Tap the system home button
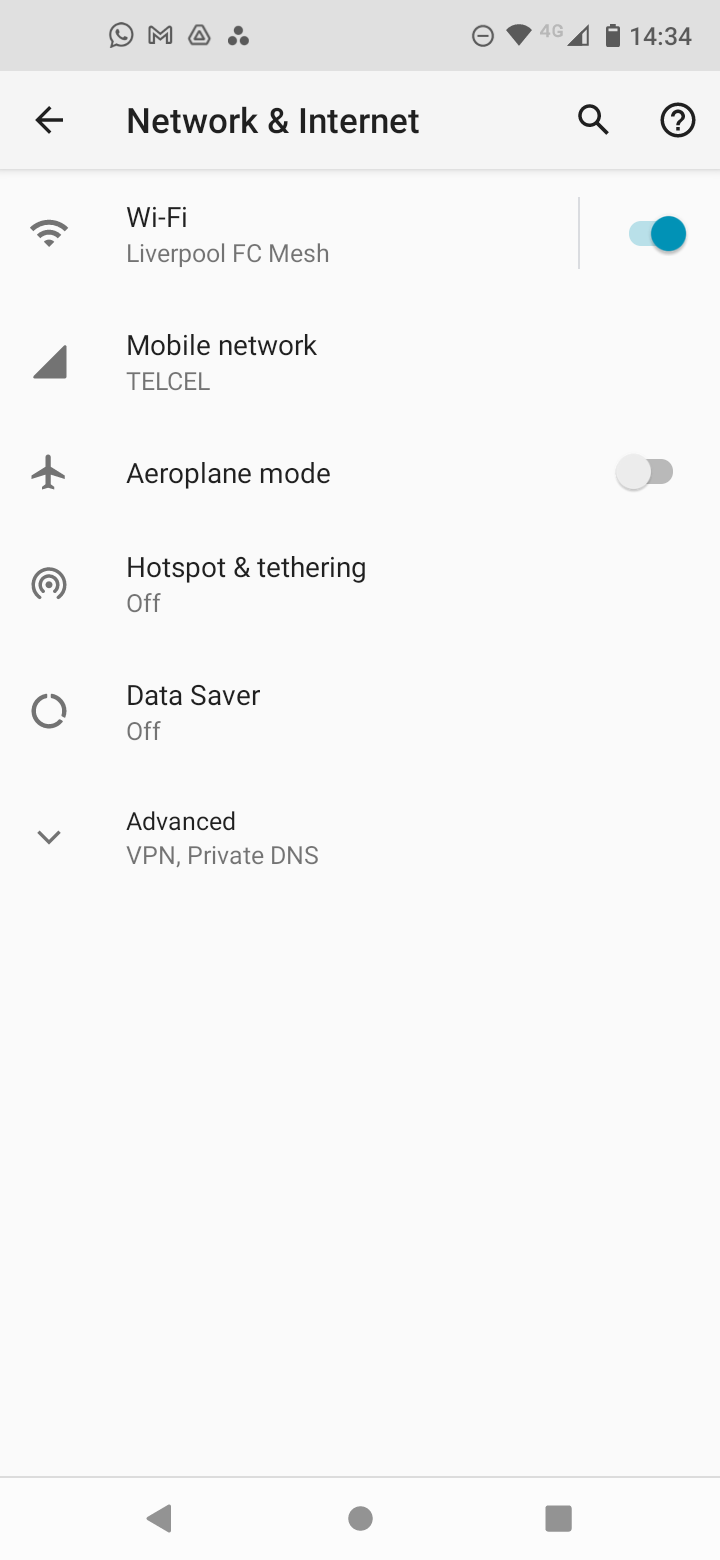The image size is (720, 1560). pos(360,1519)
